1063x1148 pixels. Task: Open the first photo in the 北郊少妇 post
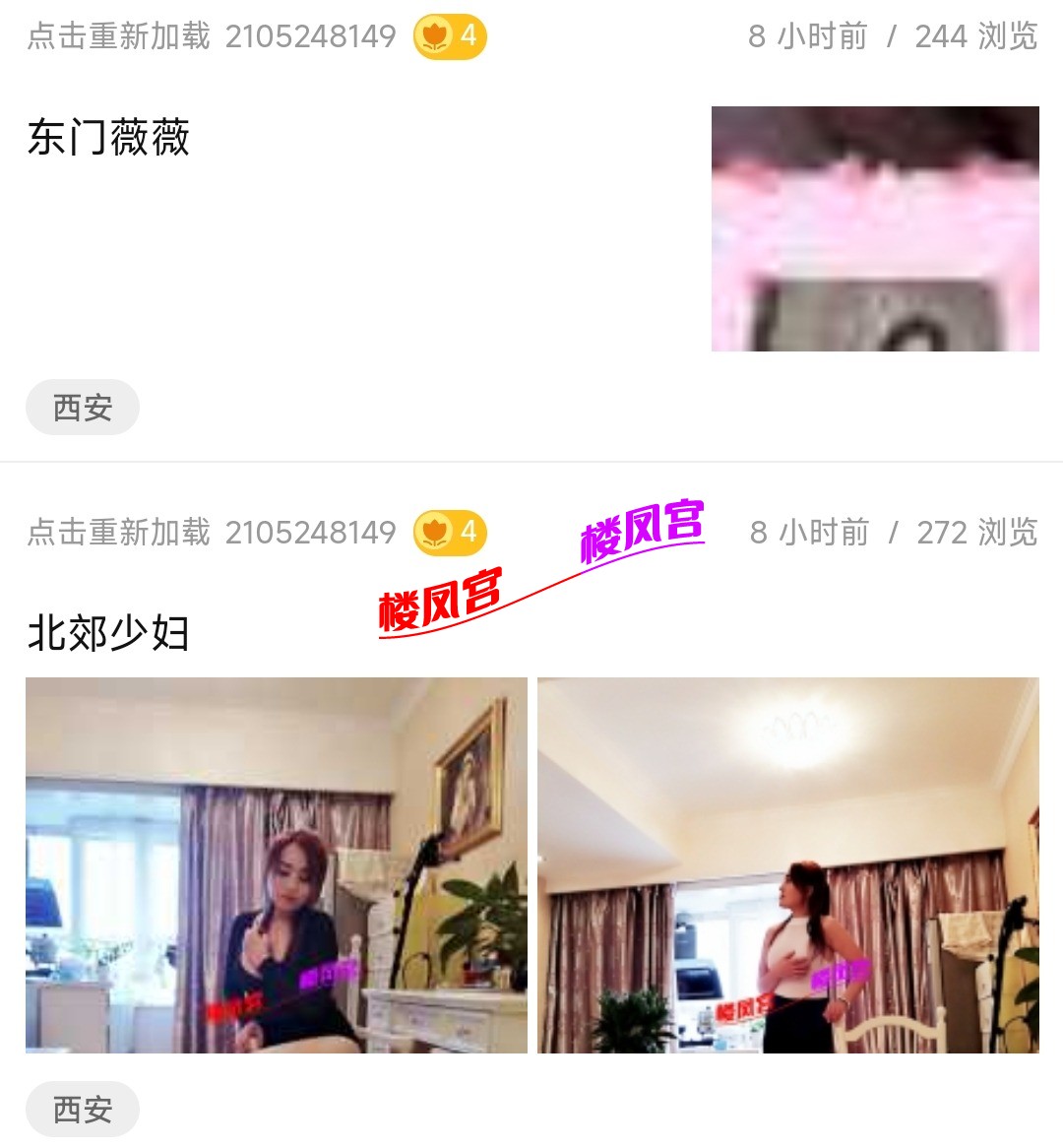click(x=277, y=864)
